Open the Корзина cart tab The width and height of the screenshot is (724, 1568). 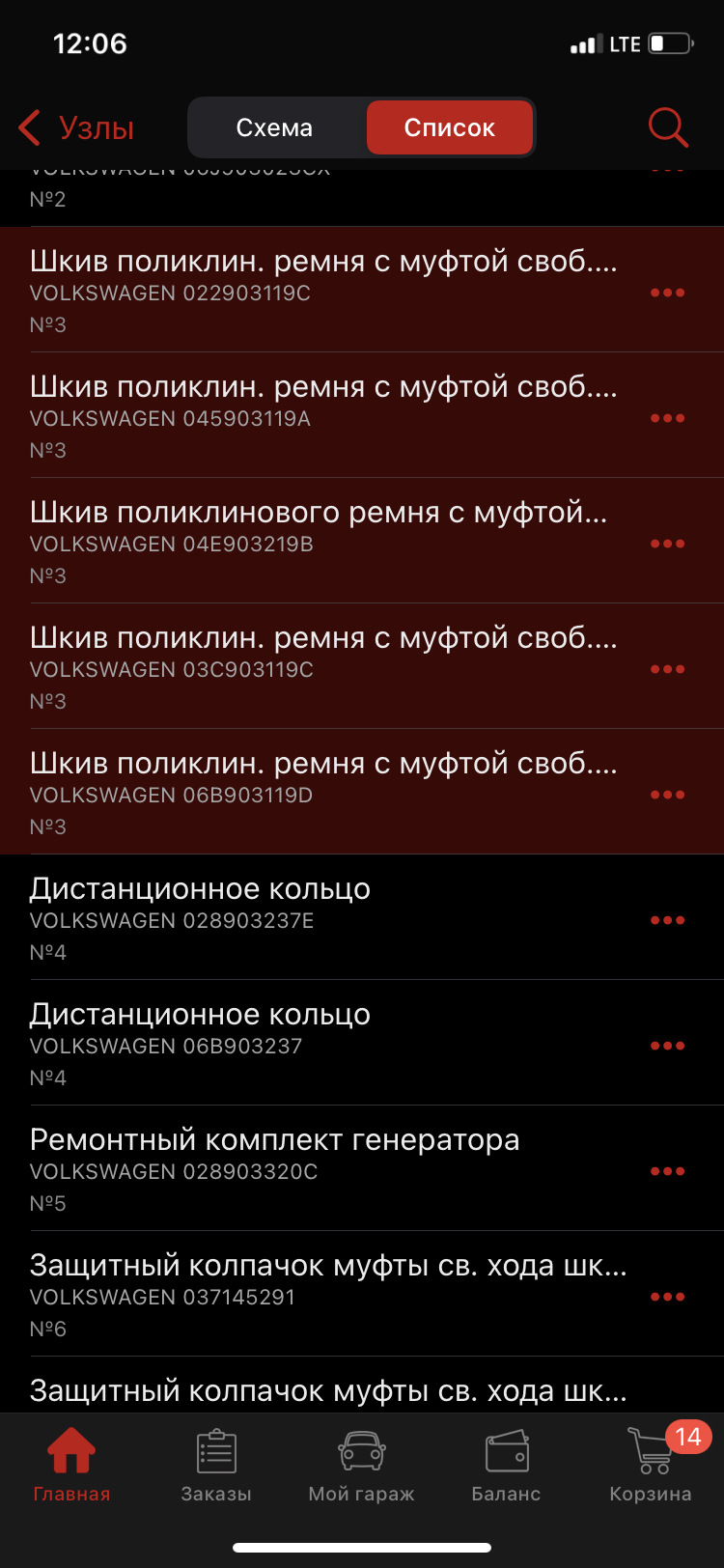click(651, 1465)
